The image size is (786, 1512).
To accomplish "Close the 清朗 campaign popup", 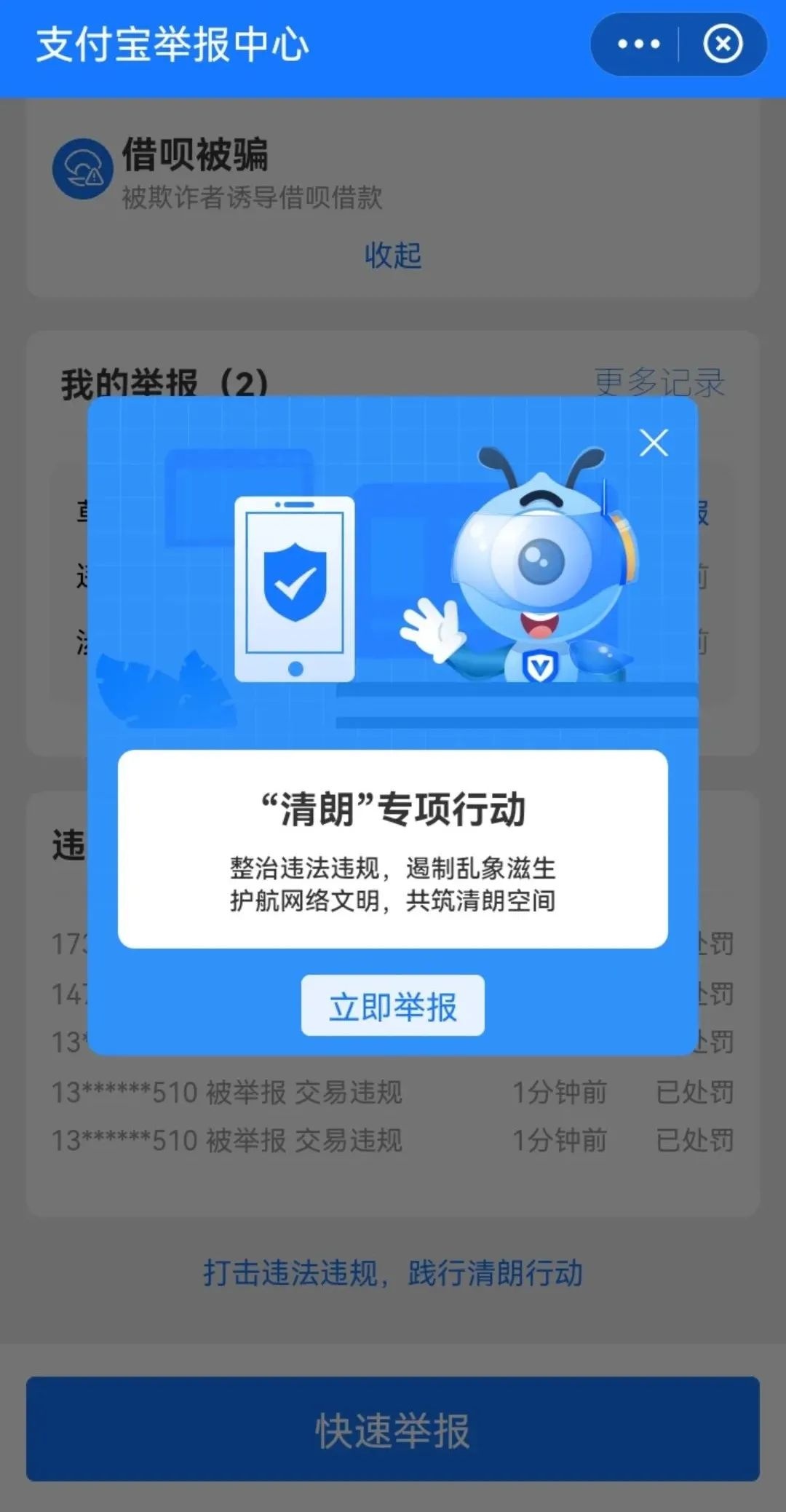I will pos(654,443).
